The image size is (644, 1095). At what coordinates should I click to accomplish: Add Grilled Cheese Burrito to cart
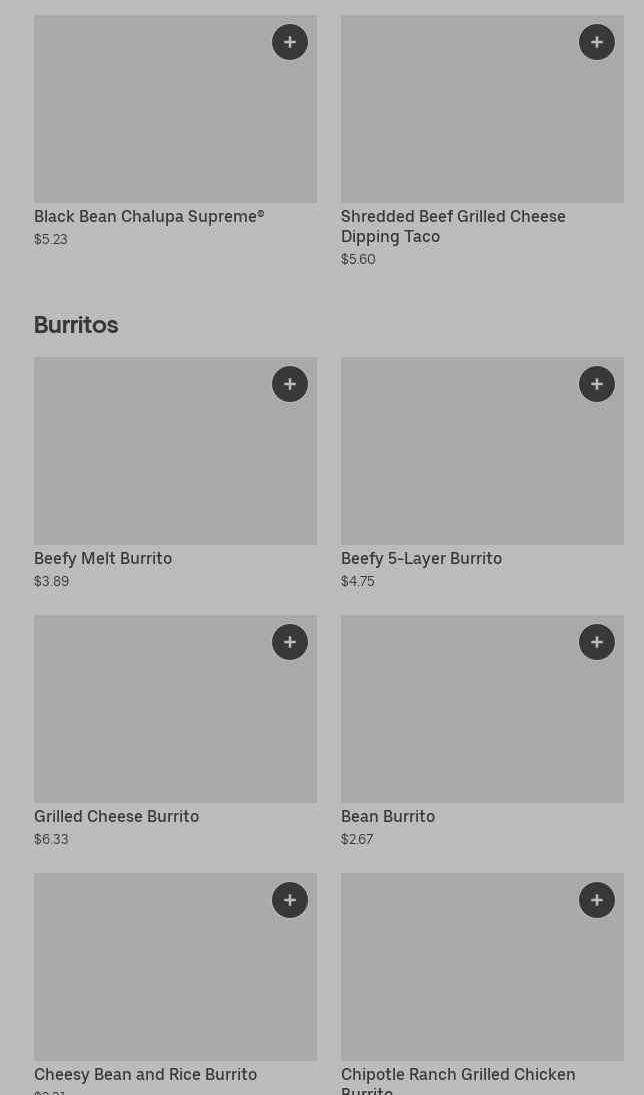(x=290, y=642)
